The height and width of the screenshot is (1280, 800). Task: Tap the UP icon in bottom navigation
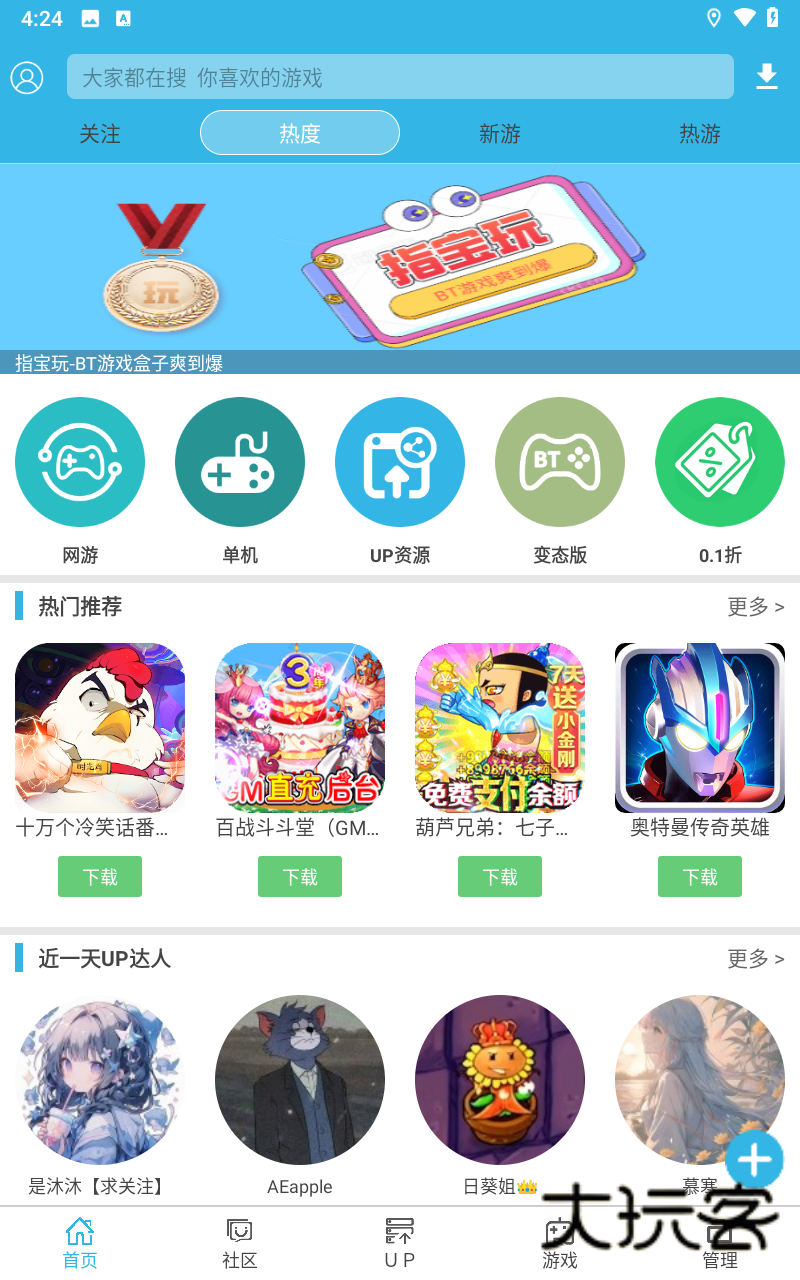click(x=399, y=1240)
